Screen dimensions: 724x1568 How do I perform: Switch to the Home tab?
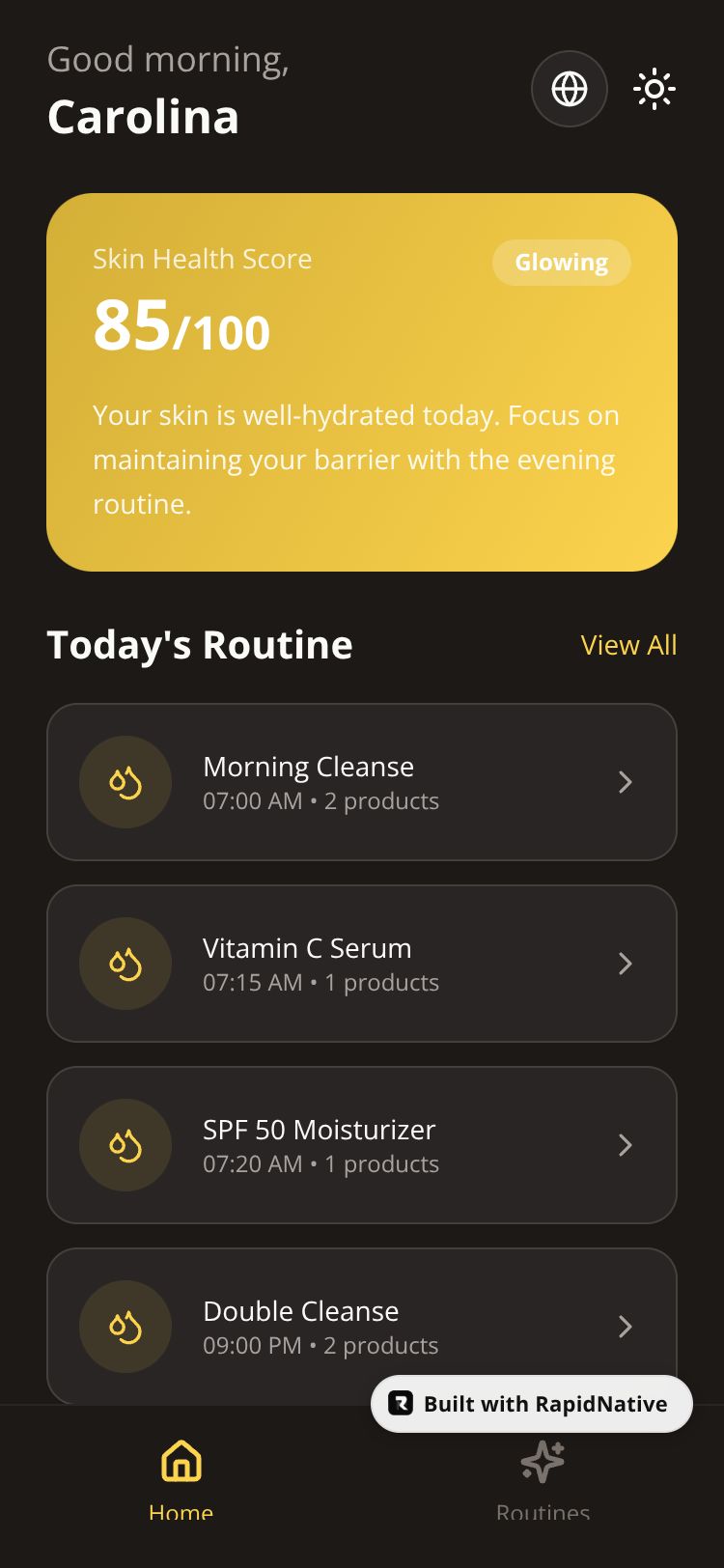click(x=181, y=1479)
